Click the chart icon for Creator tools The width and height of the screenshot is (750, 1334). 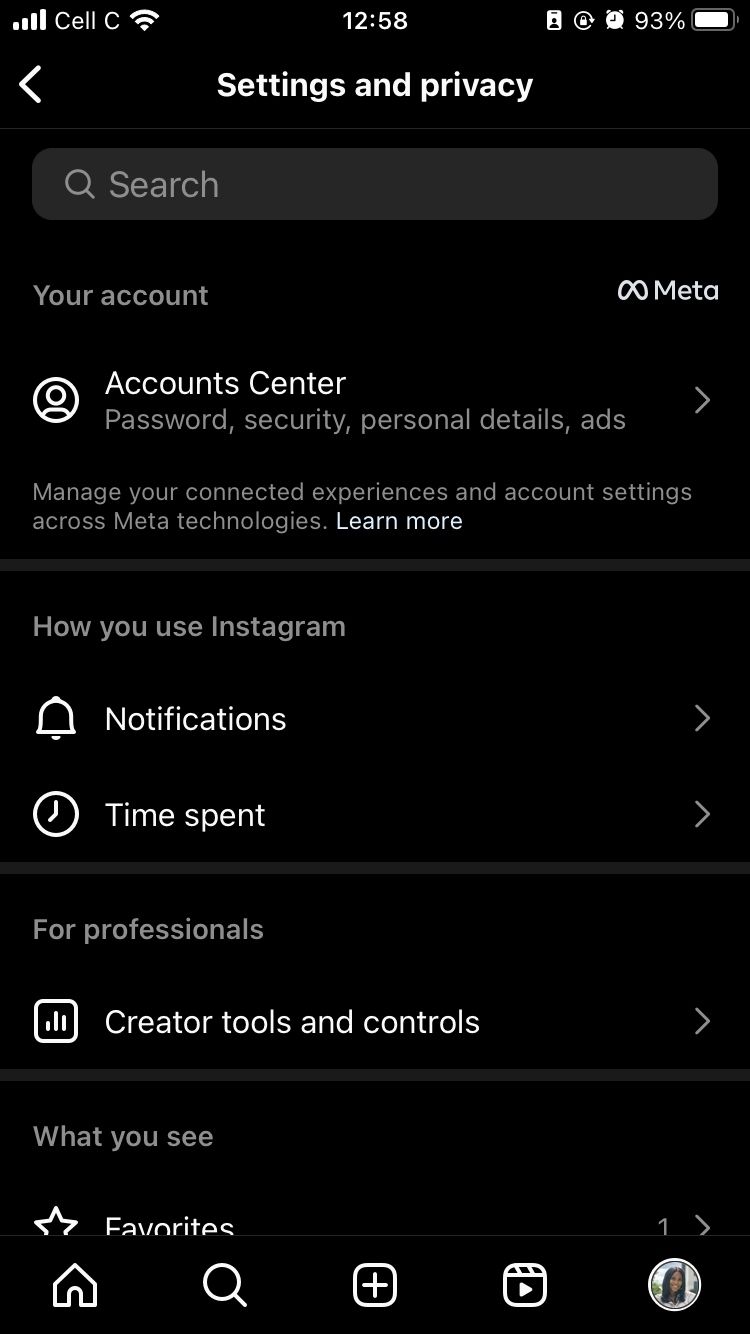point(55,1020)
